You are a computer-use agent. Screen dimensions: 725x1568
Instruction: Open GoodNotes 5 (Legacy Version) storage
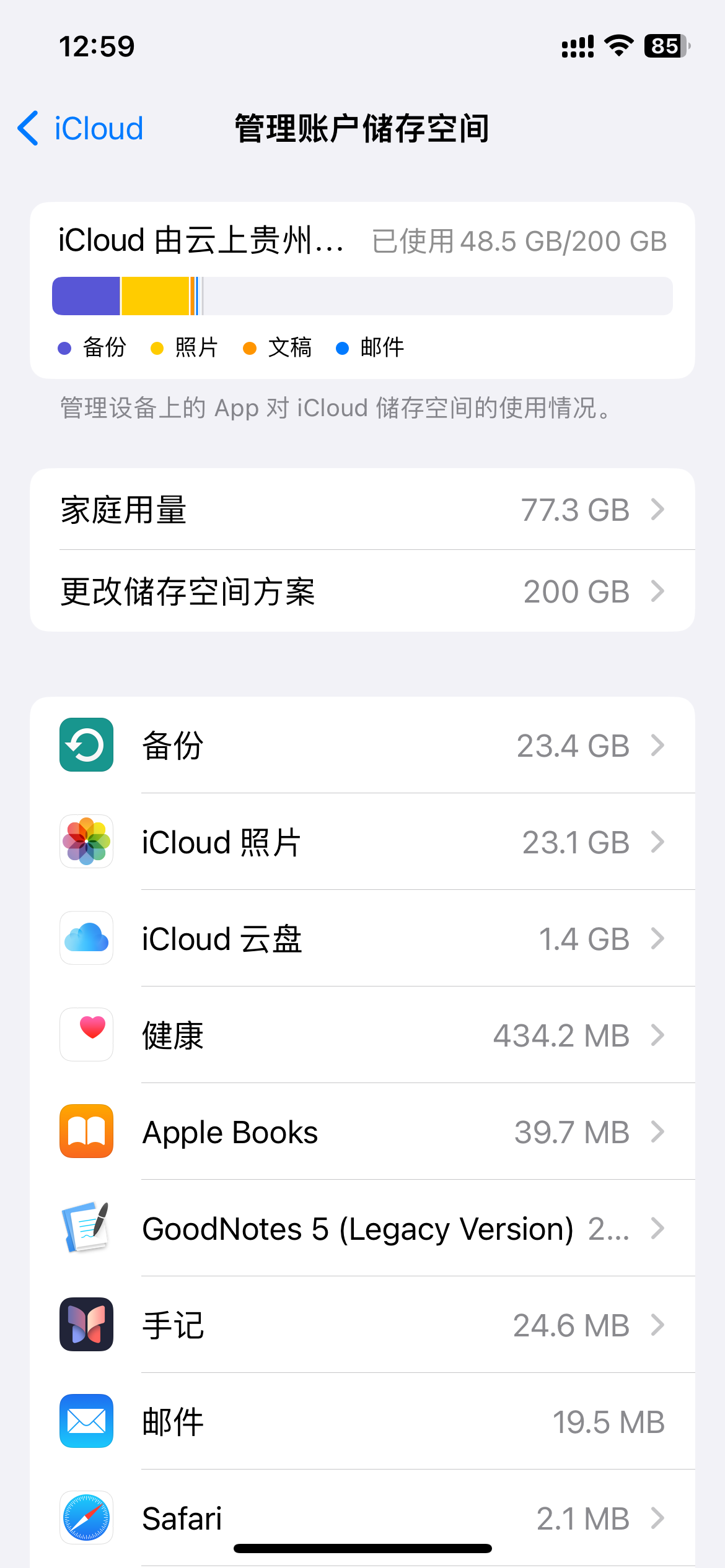tap(362, 1229)
